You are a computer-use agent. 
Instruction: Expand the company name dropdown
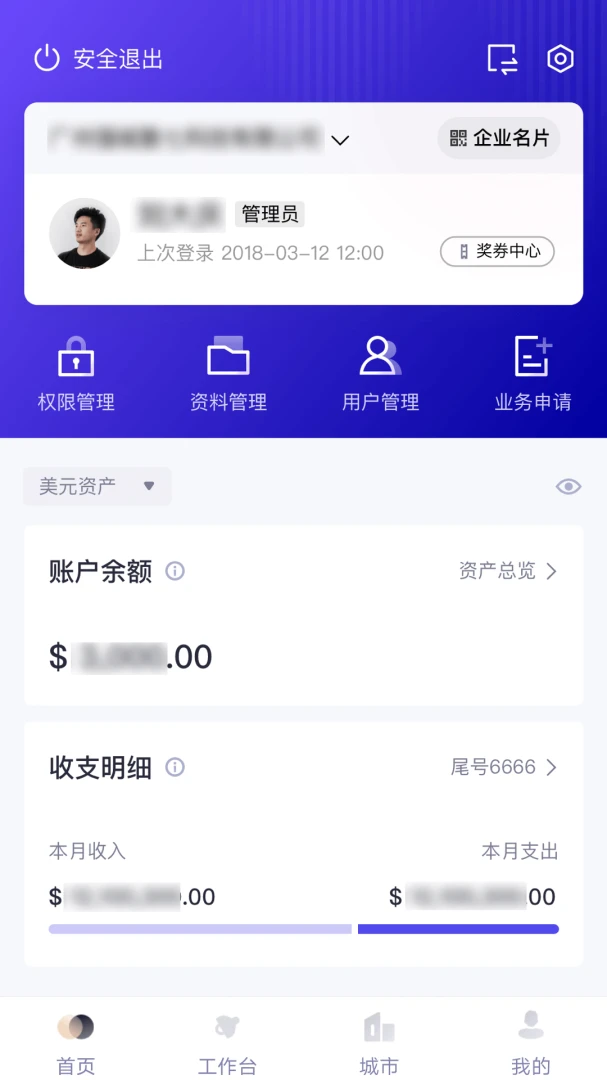[340, 140]
